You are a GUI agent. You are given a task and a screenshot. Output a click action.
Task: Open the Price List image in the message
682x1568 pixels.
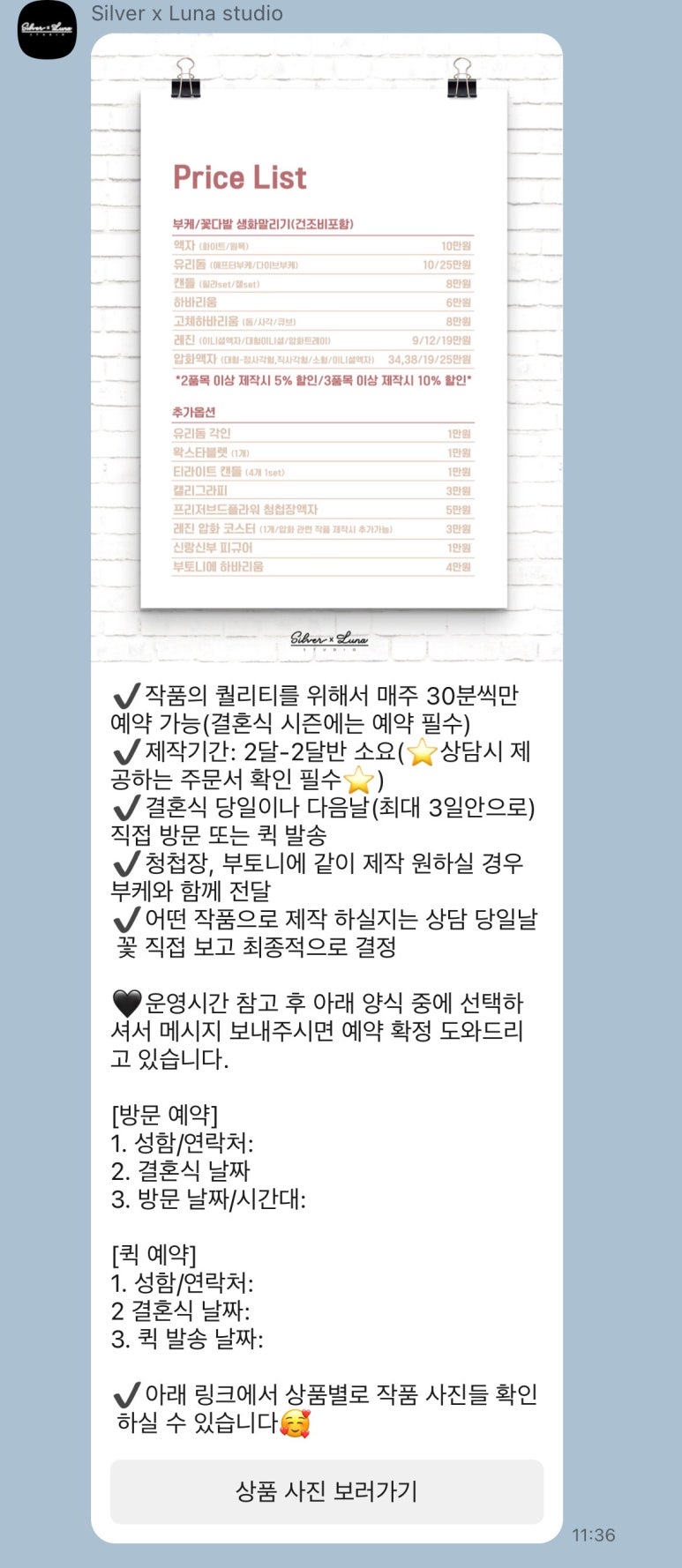326,348
